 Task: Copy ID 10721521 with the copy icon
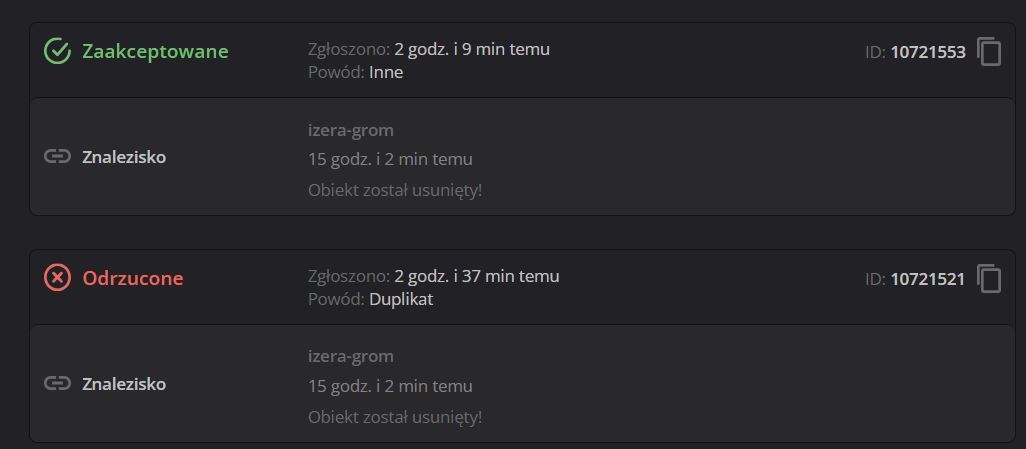989,278
